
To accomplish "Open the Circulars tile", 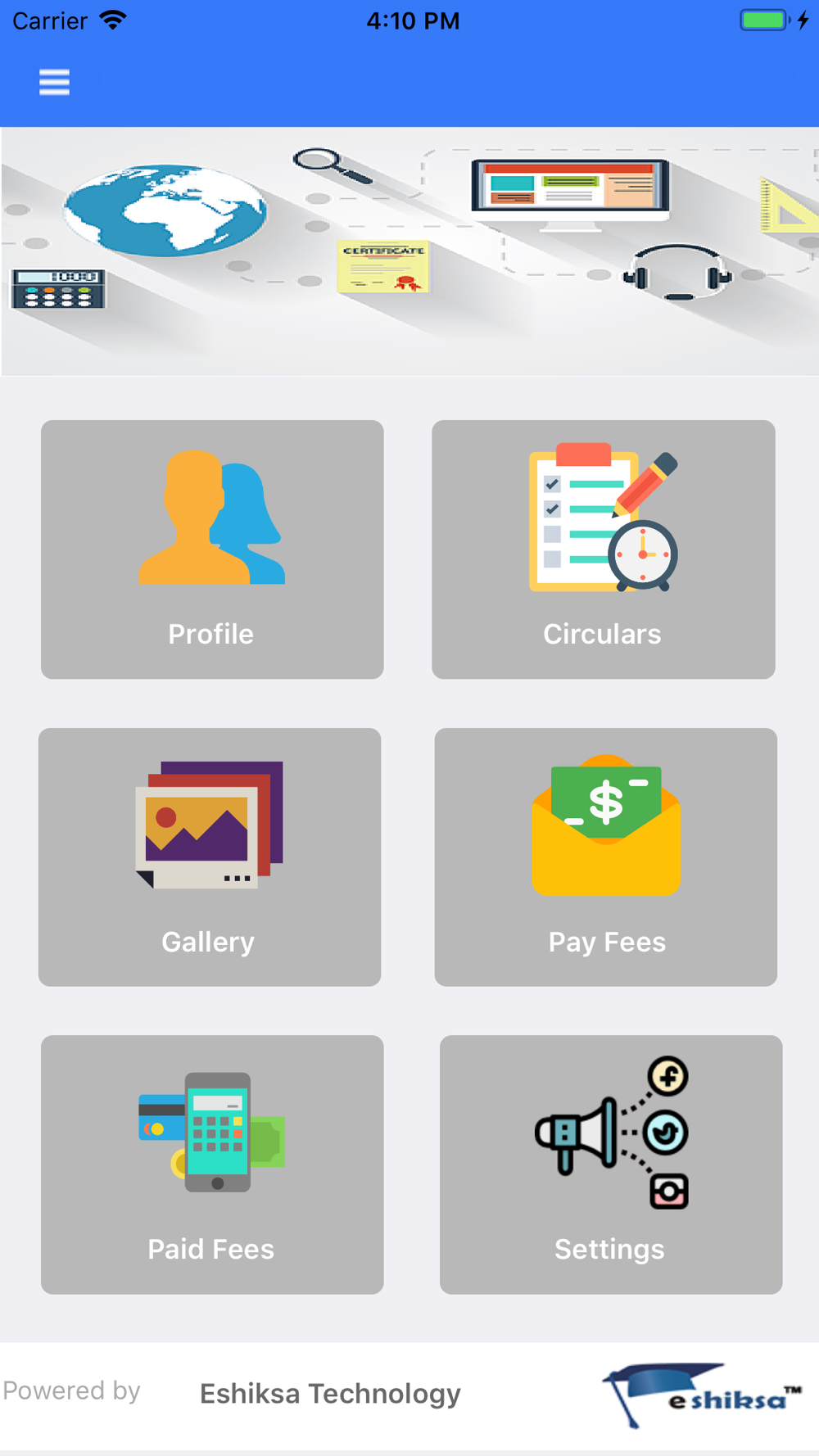I will click(604, 549).
